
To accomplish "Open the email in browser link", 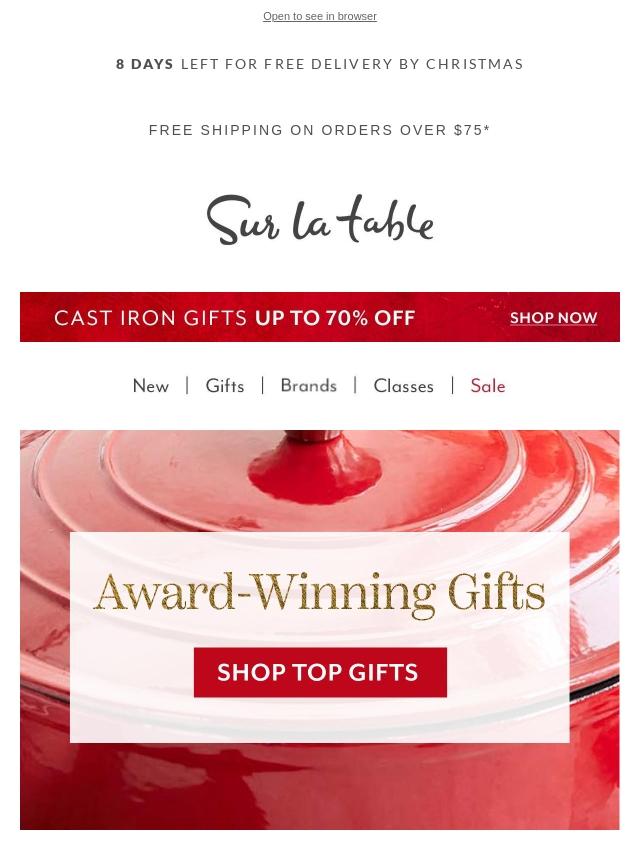I will (319, 16).
